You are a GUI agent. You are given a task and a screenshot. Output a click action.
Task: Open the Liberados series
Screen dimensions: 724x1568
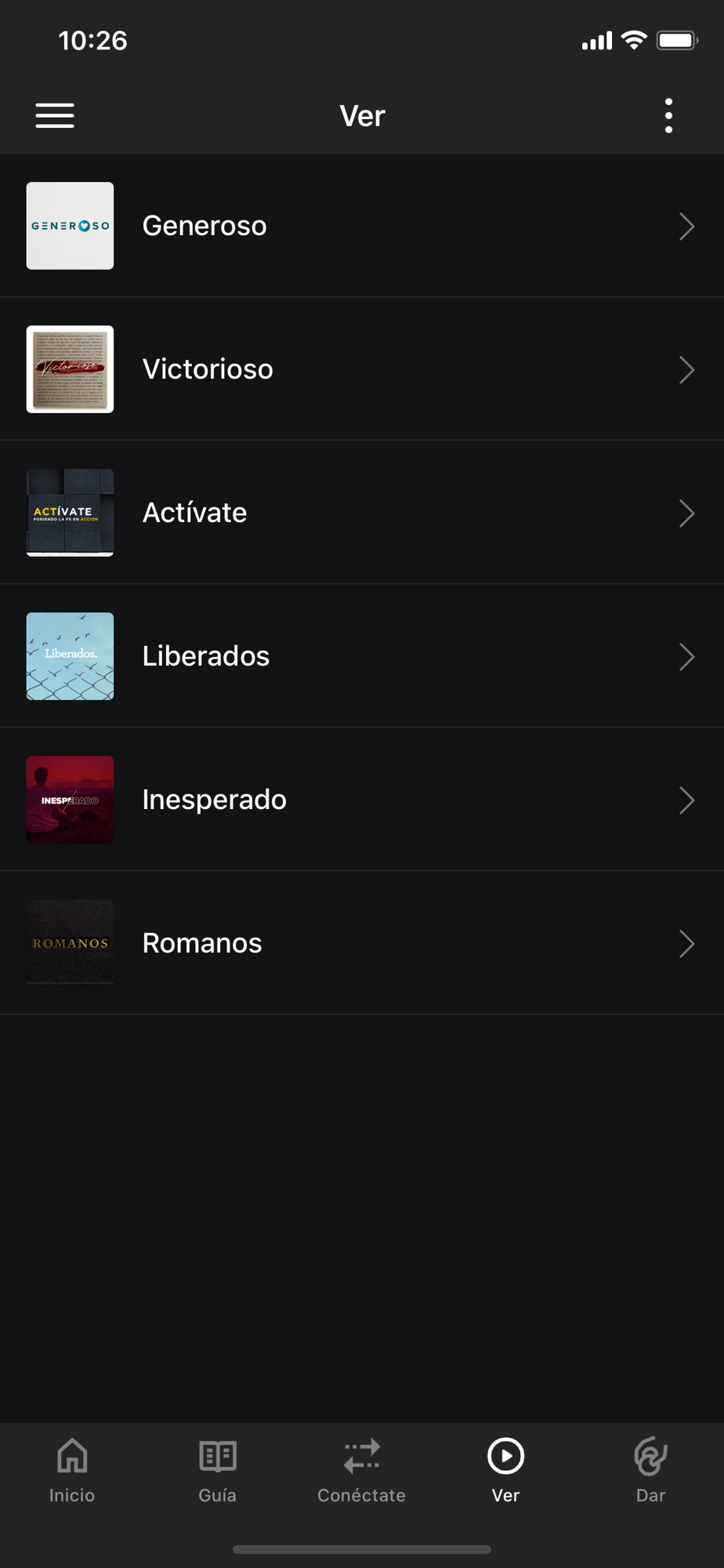pos(361,656)
